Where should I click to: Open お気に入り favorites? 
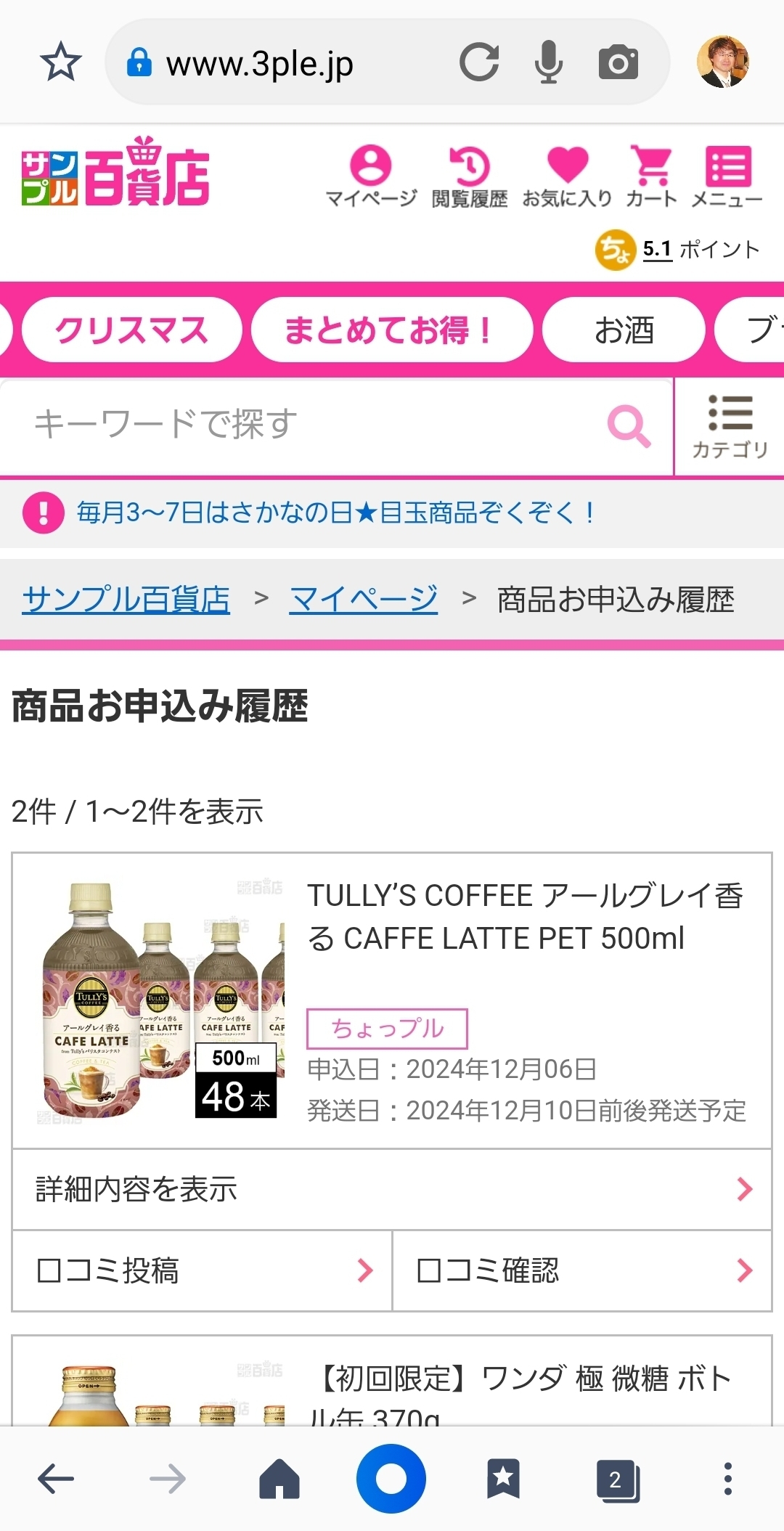click(567, 176)
